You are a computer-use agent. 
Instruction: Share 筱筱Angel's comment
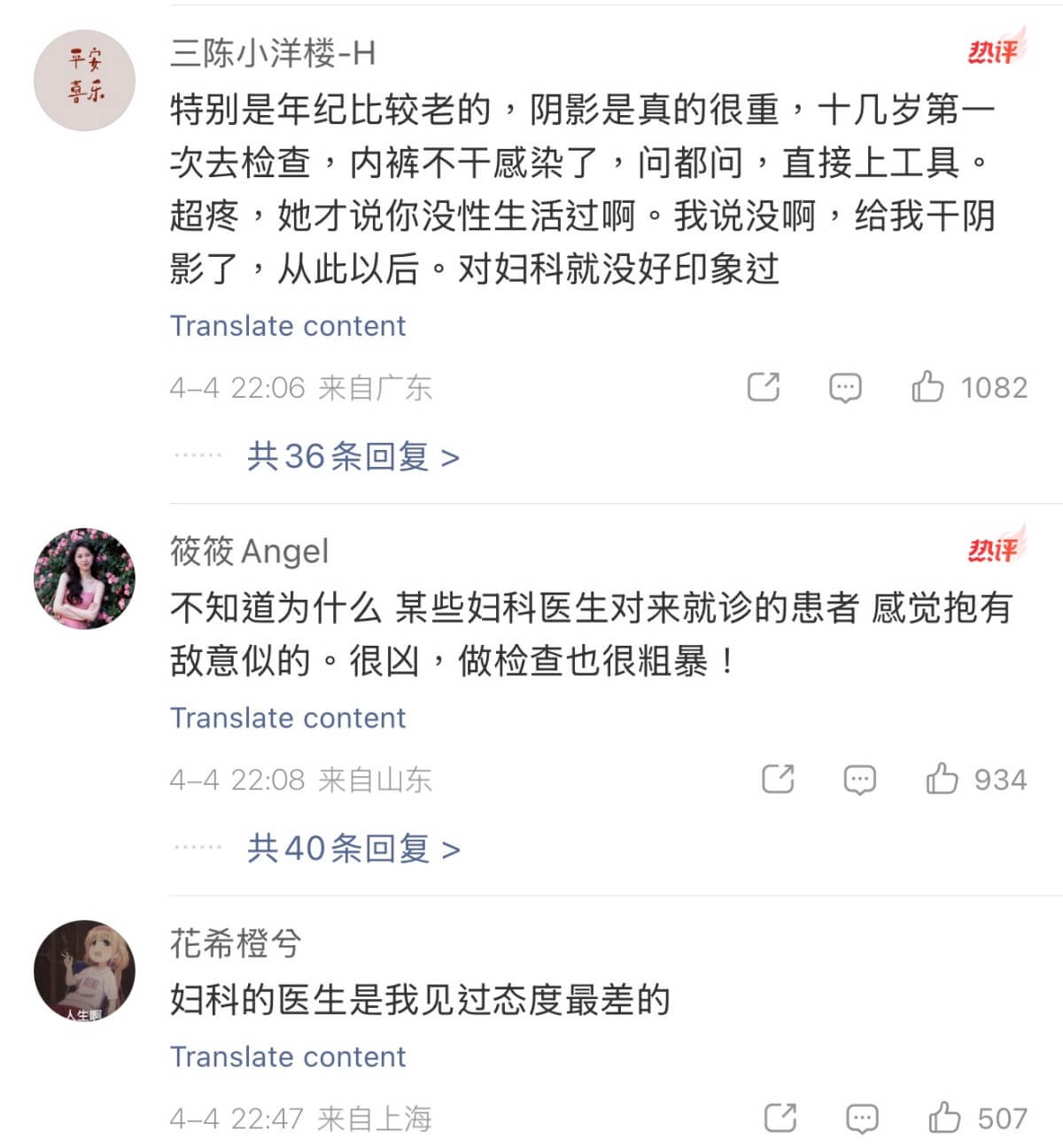(778, 780)
